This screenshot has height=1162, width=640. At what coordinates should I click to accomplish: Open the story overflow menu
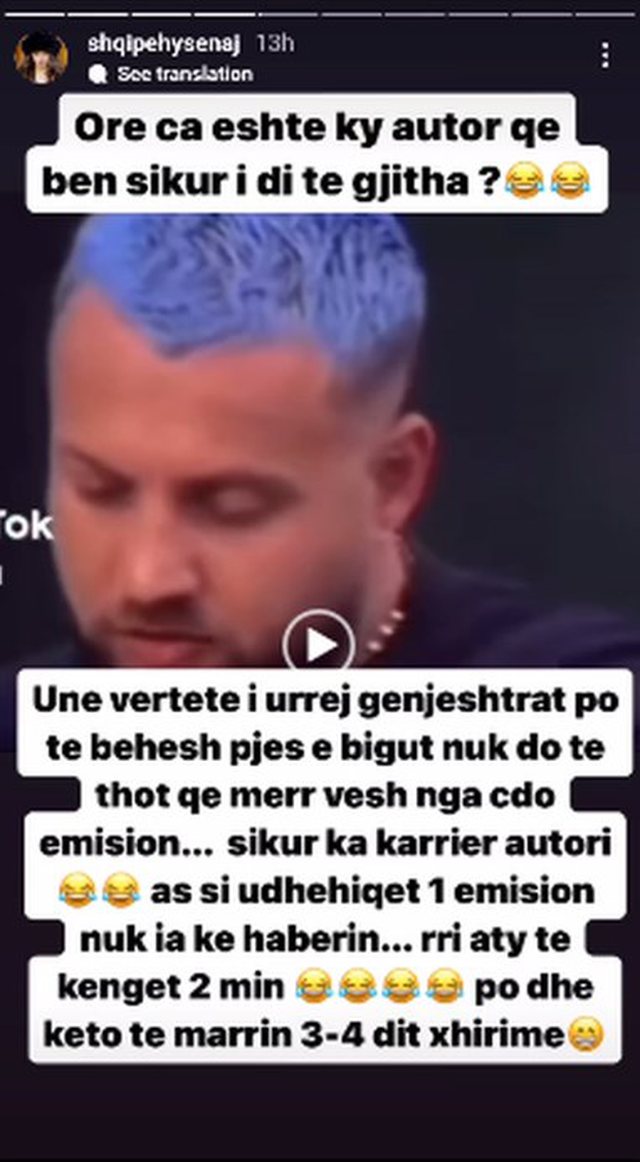[605, 56]
